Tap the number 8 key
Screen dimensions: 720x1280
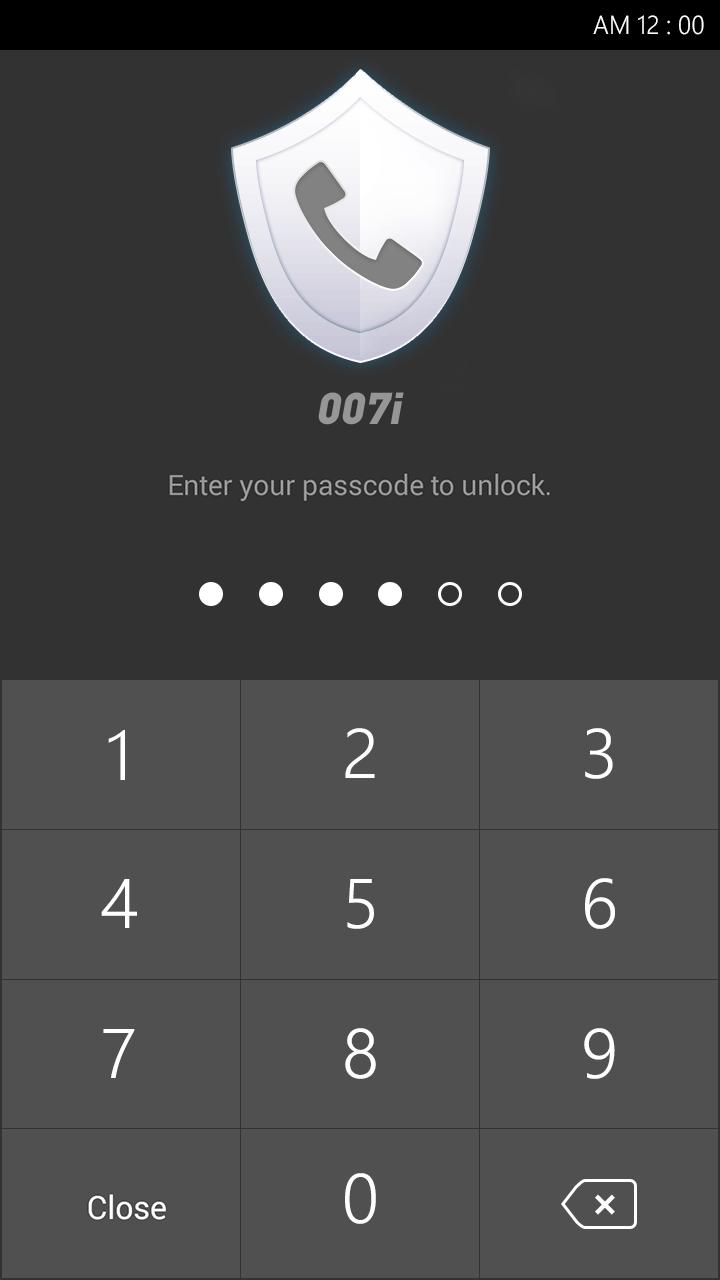click(360, 1054)
